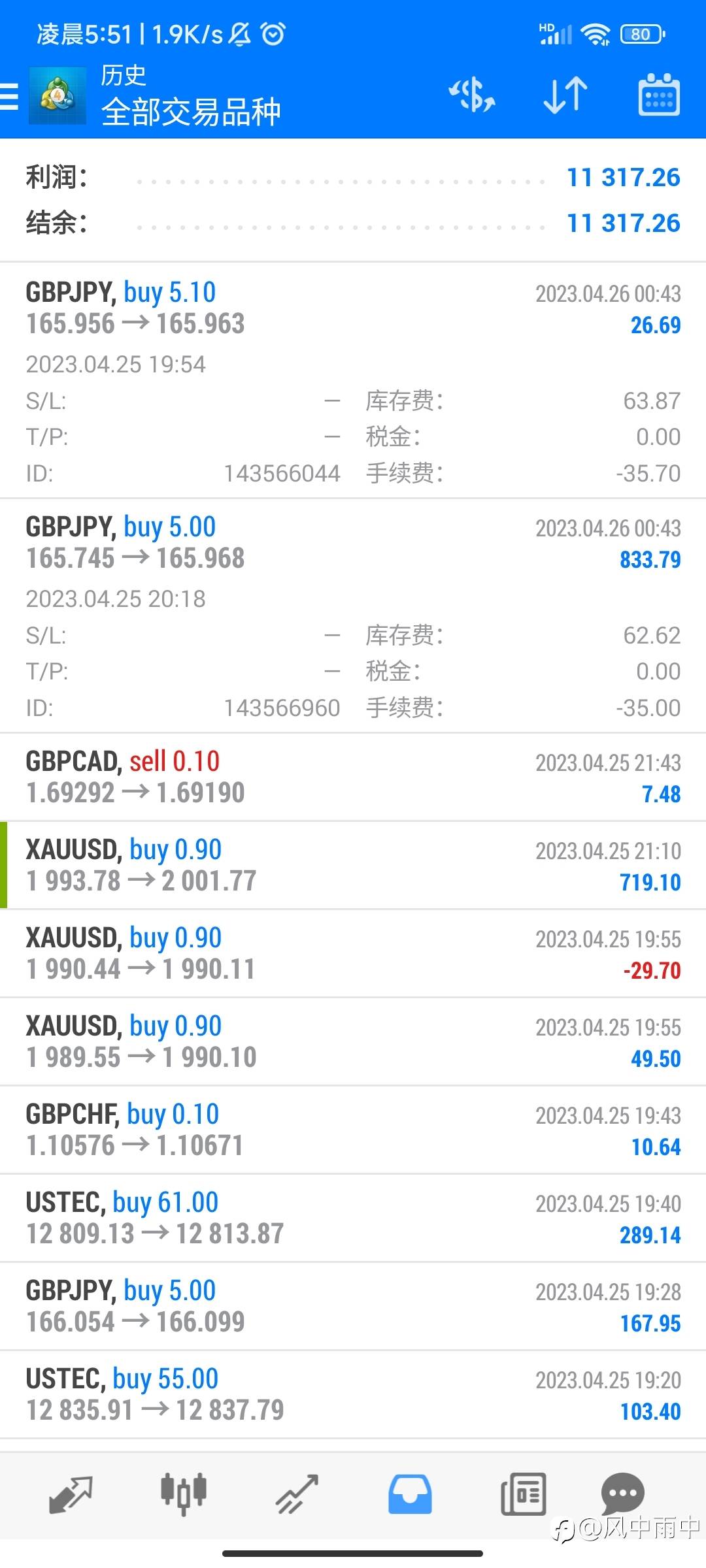
Task: Change the sort order of history
Action: (x=565, y=95)
